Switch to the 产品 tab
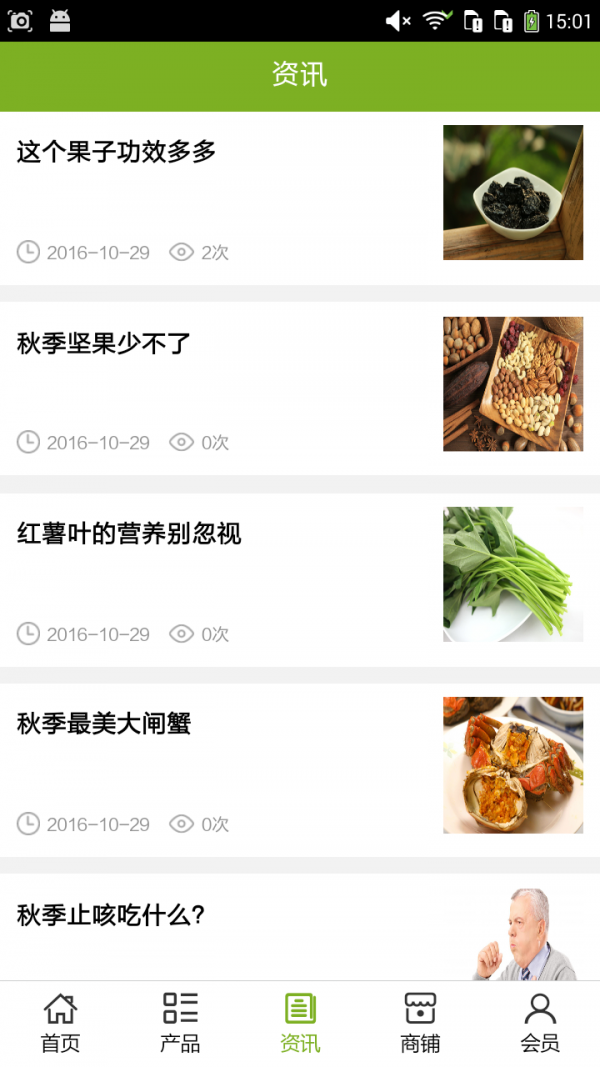The width and height of the screenshot is (600, 1067). pos(180,1023)
